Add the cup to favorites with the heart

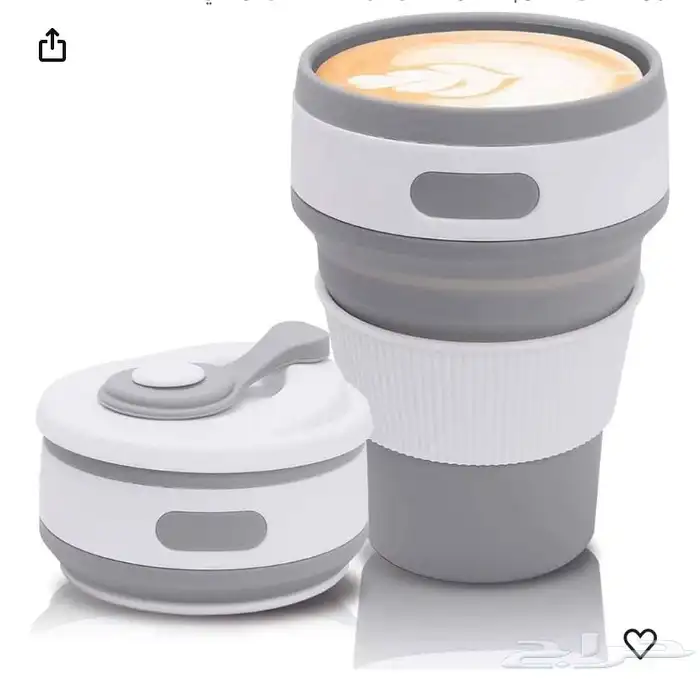[x=640, y=642]
